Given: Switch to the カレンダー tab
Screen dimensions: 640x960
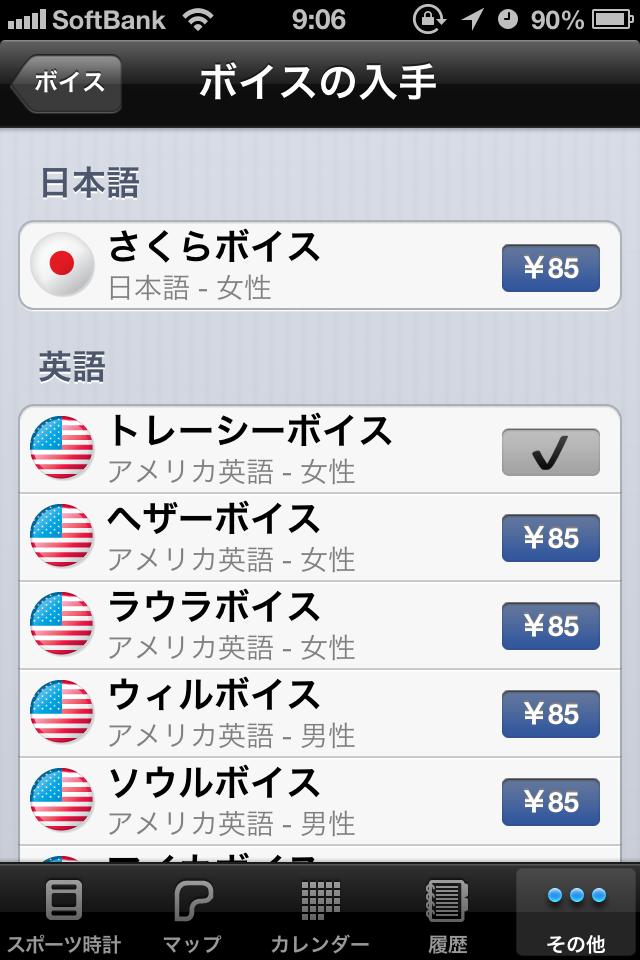Looking at the screenshot, I should pos(320,912).
